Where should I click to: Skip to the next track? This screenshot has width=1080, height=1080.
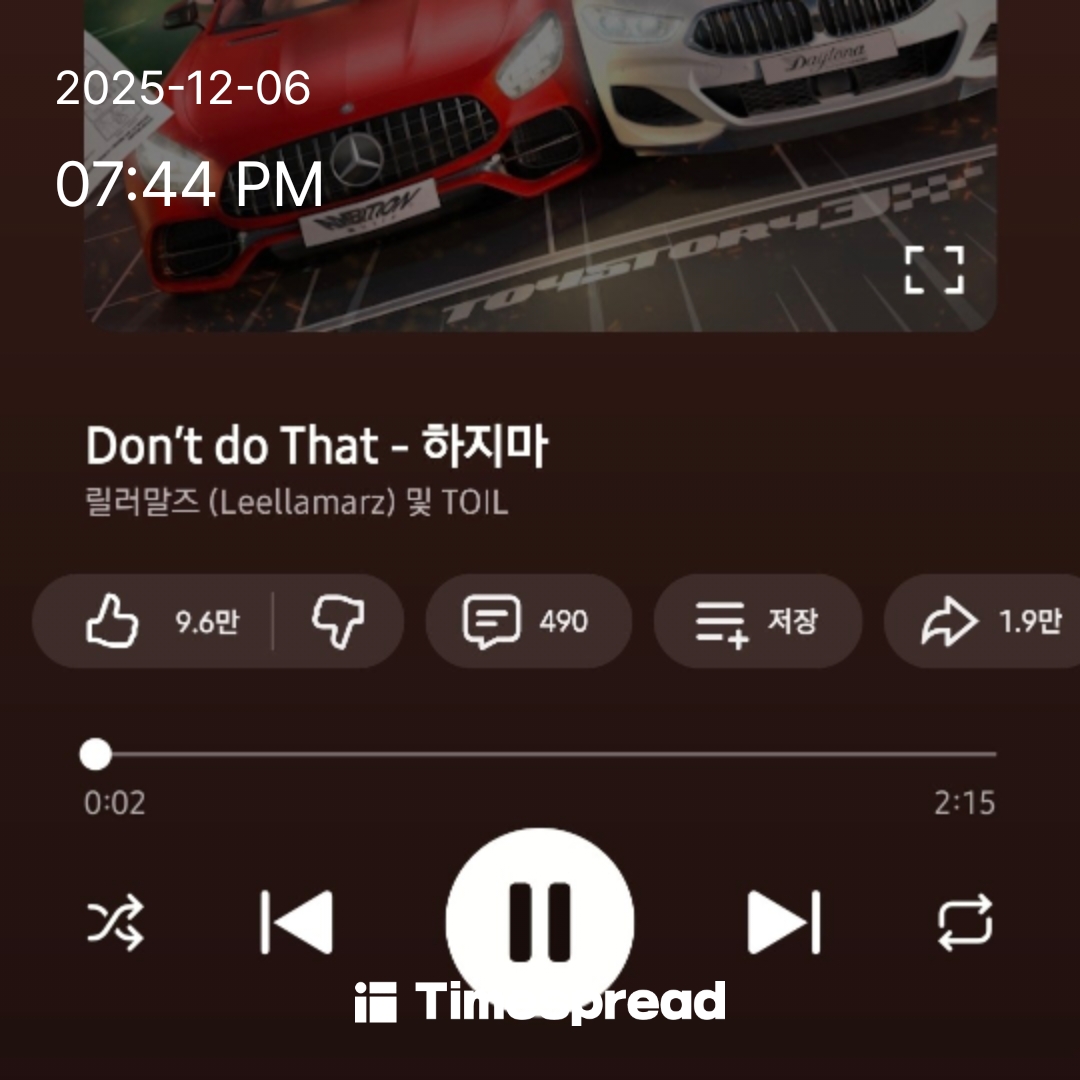[x=784, y=921]
